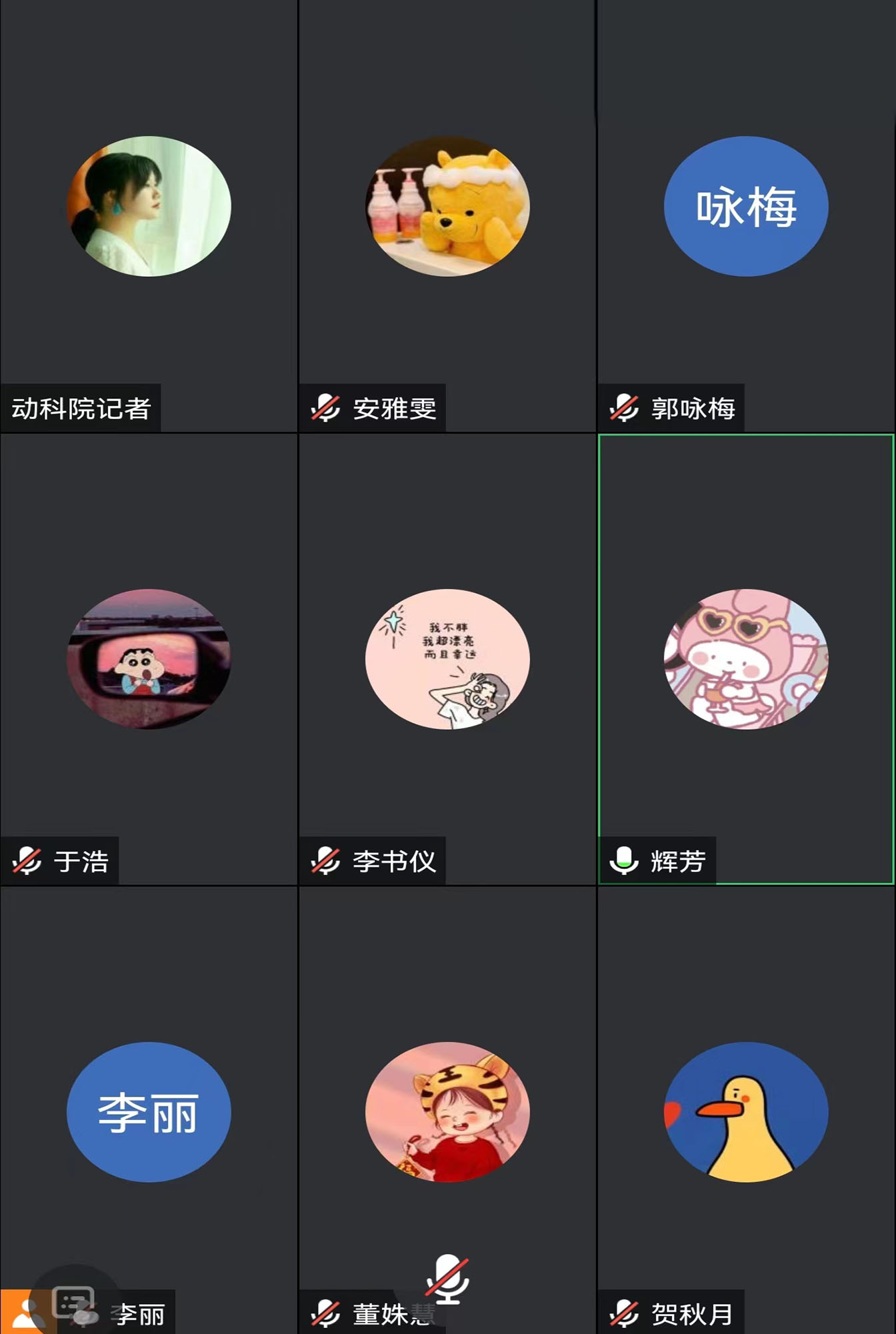
Task: Select 董姝慧's participant tile
Action: click(447, 1111)
